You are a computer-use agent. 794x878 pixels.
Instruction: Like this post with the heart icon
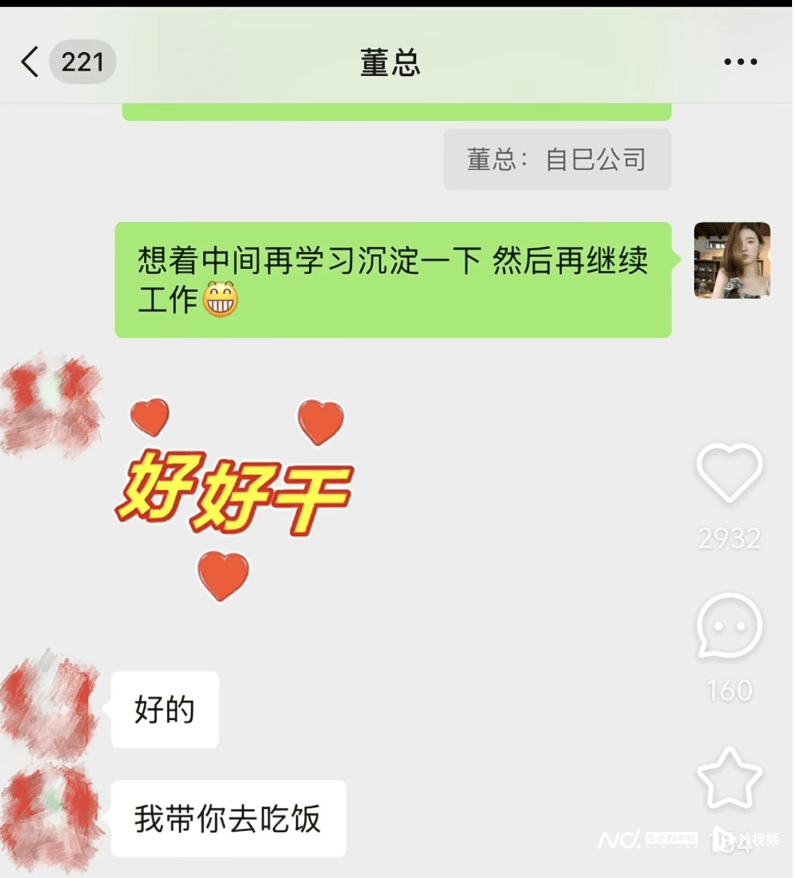pos(729,473)
